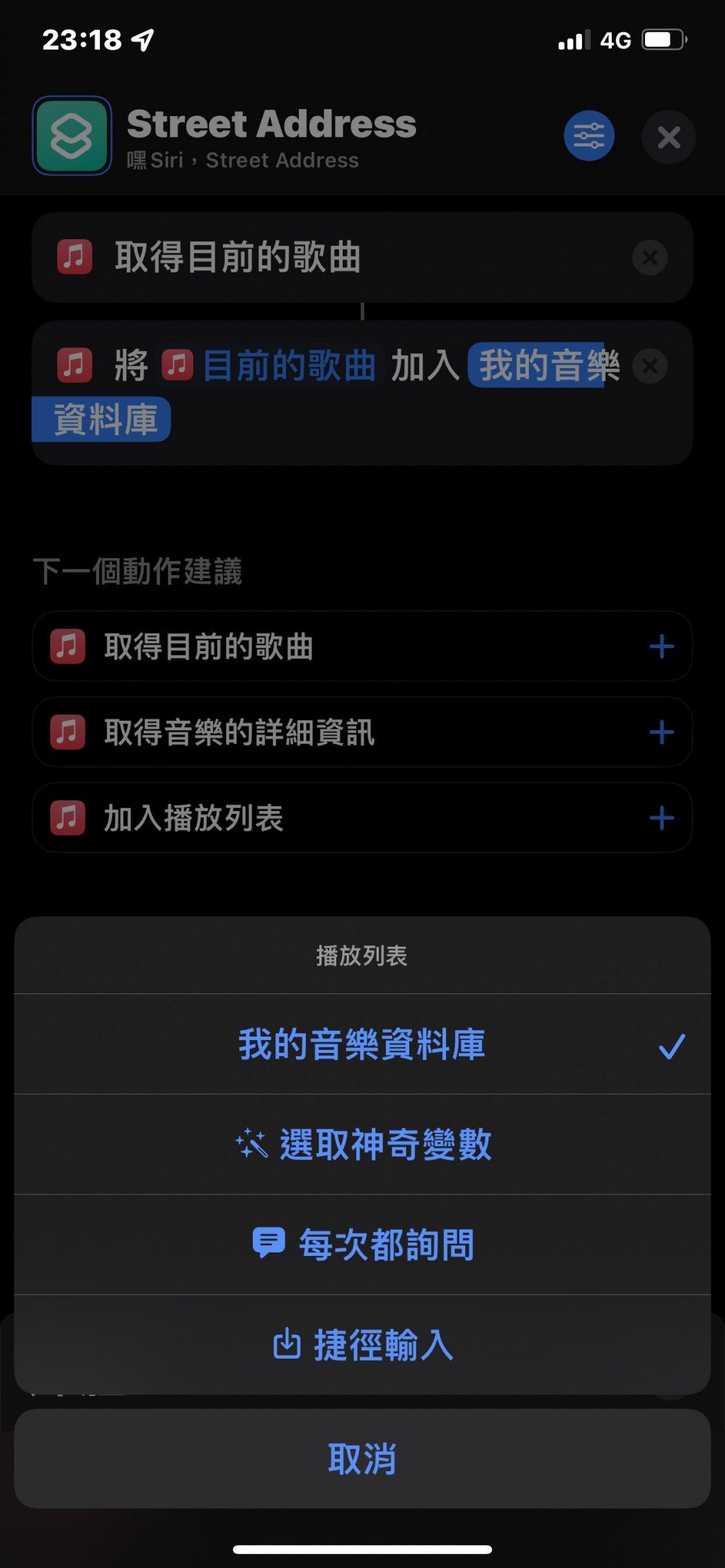The width and height of the screenshot is (725, 1568).
Task: Select 每次都詢問 option
Action: (362, 1245)
